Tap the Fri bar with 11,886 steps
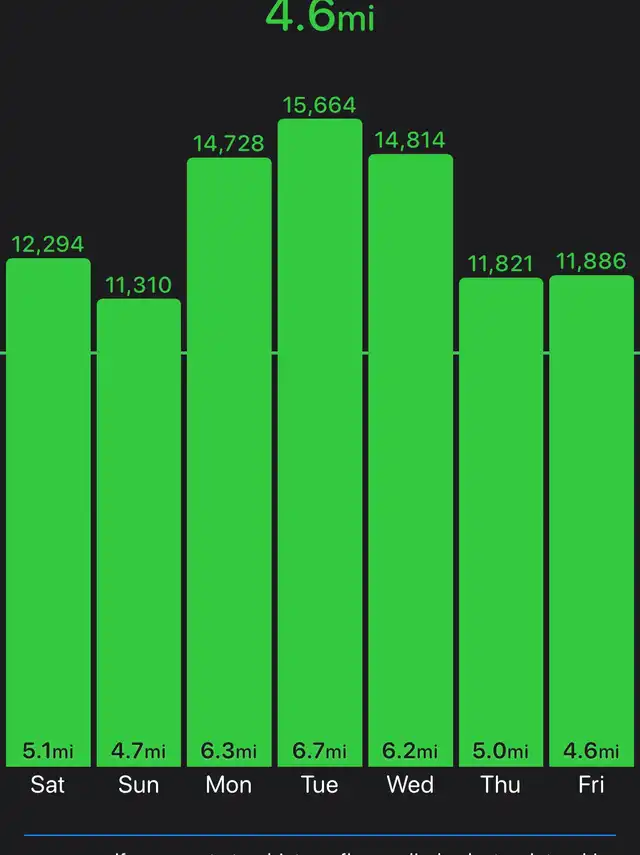Viewport: 640px width, 855px height. pos(591,520)
